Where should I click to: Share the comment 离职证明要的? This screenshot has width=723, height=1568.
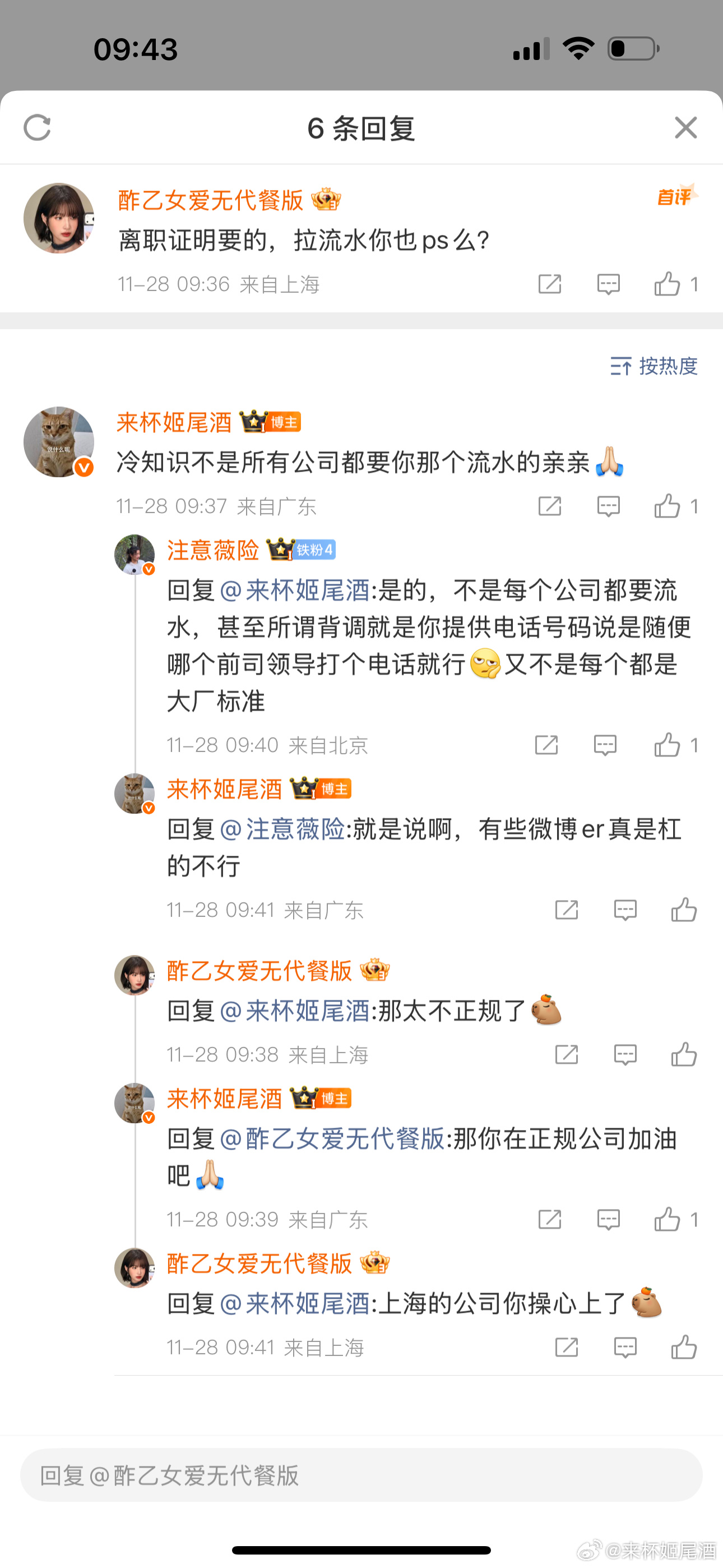pos(550,284)
